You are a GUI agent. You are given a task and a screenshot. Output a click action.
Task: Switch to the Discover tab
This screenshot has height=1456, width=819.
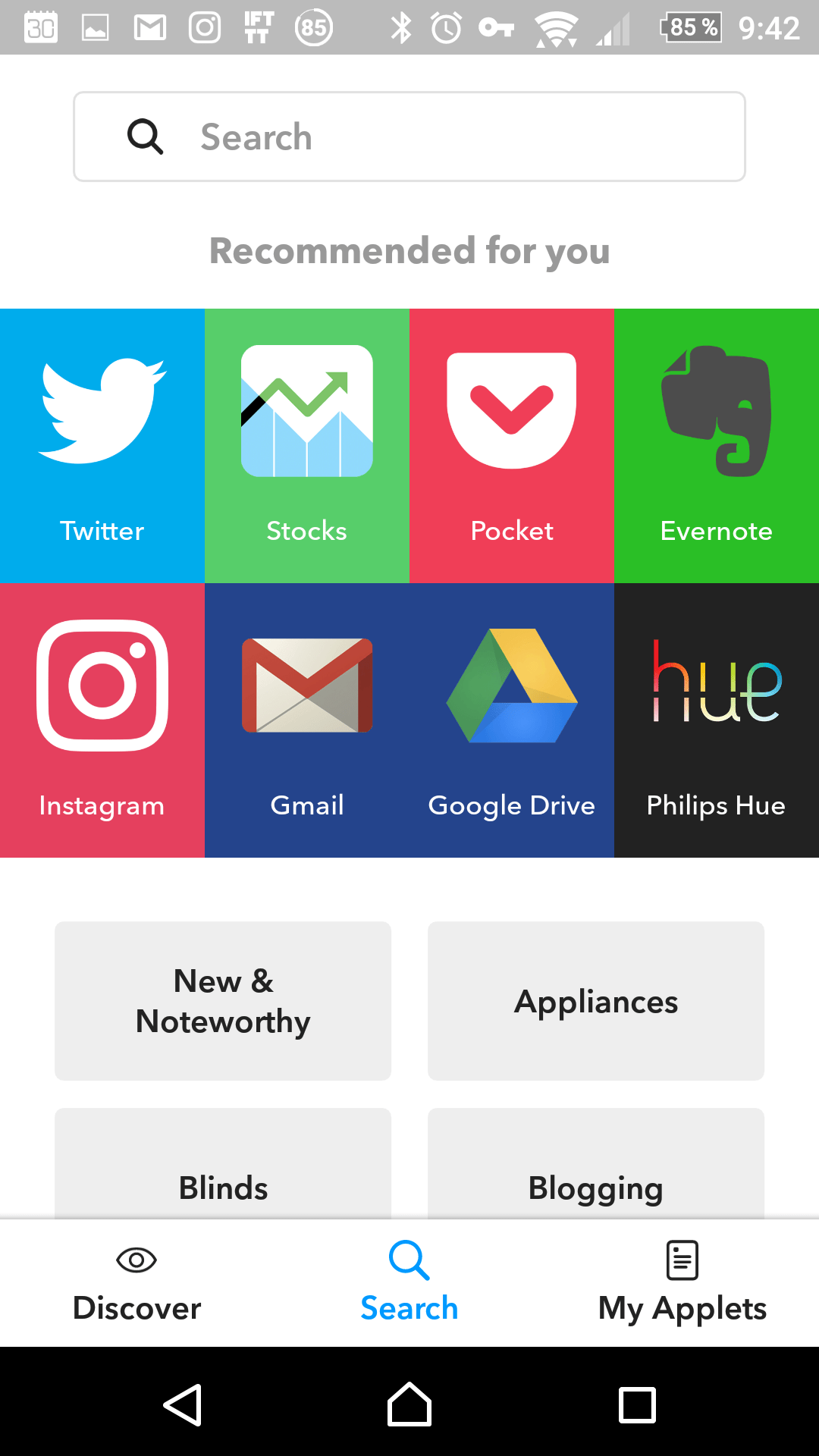[136, 1283]
